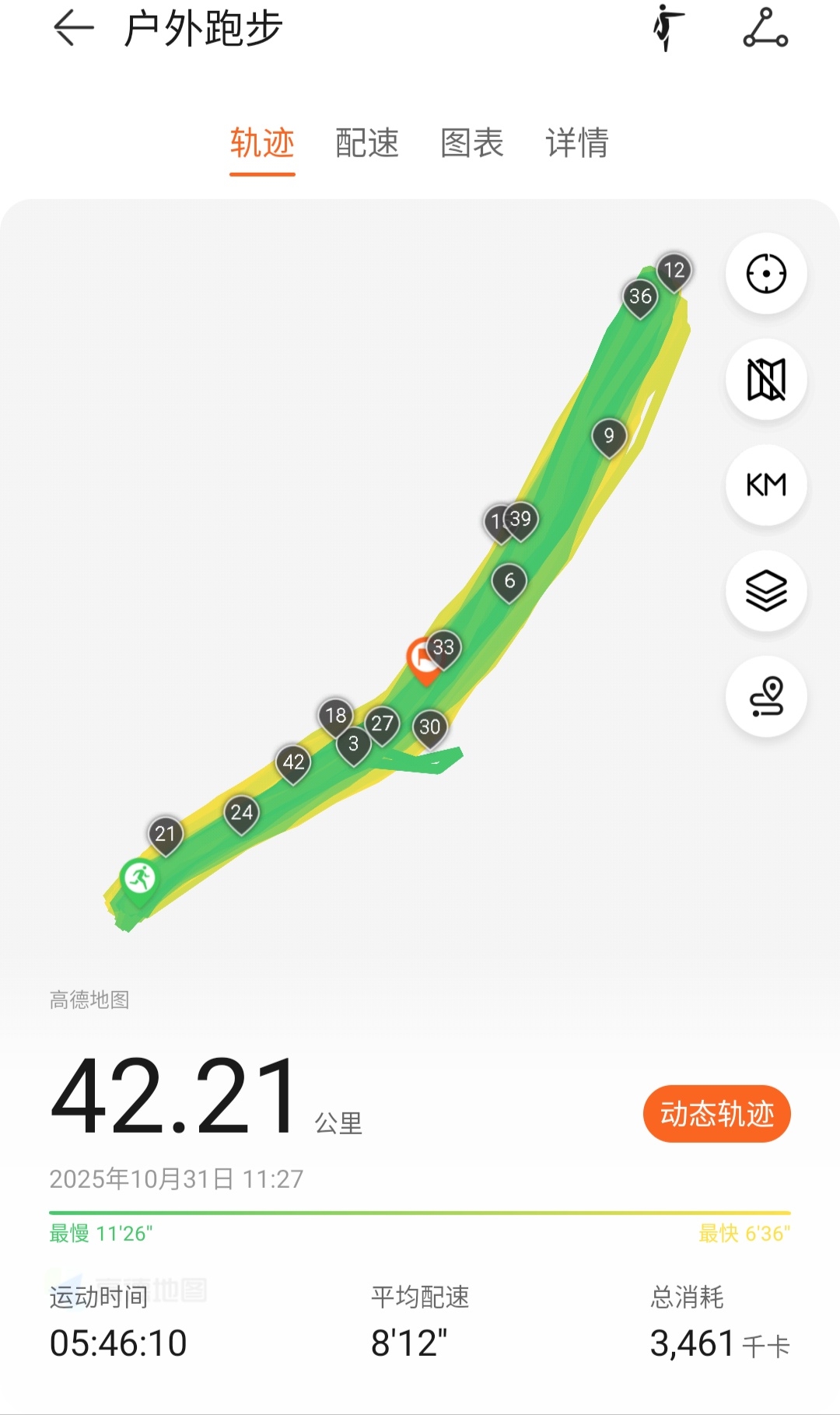
Task: Open the 详情 tab
Action: coord(577,143)
